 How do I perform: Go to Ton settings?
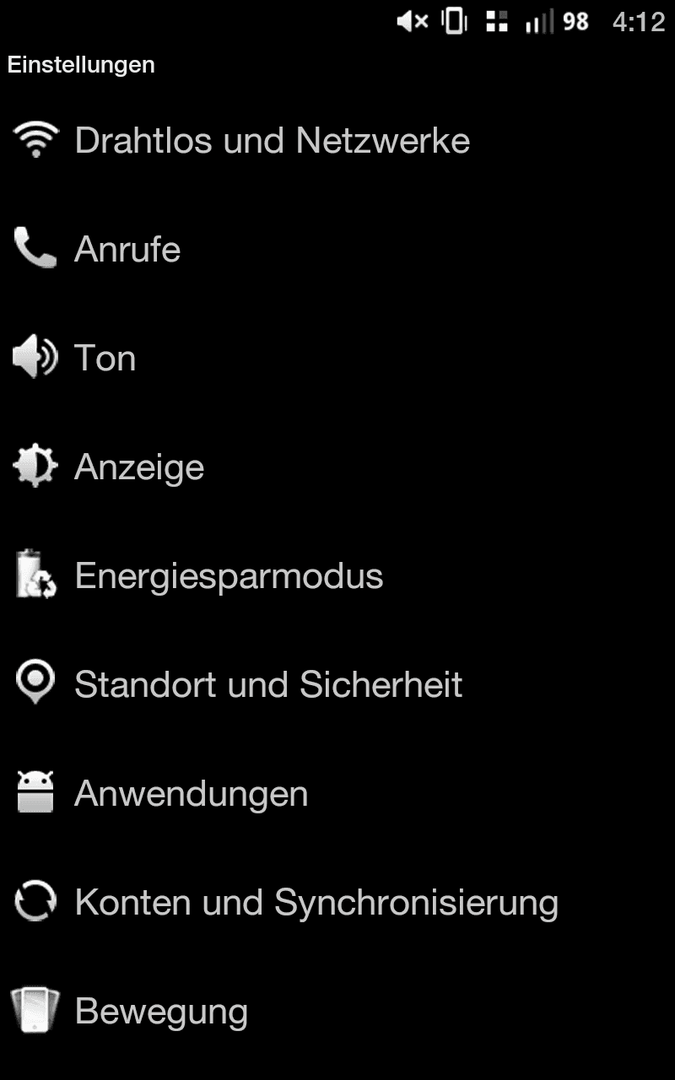[338, 358]
